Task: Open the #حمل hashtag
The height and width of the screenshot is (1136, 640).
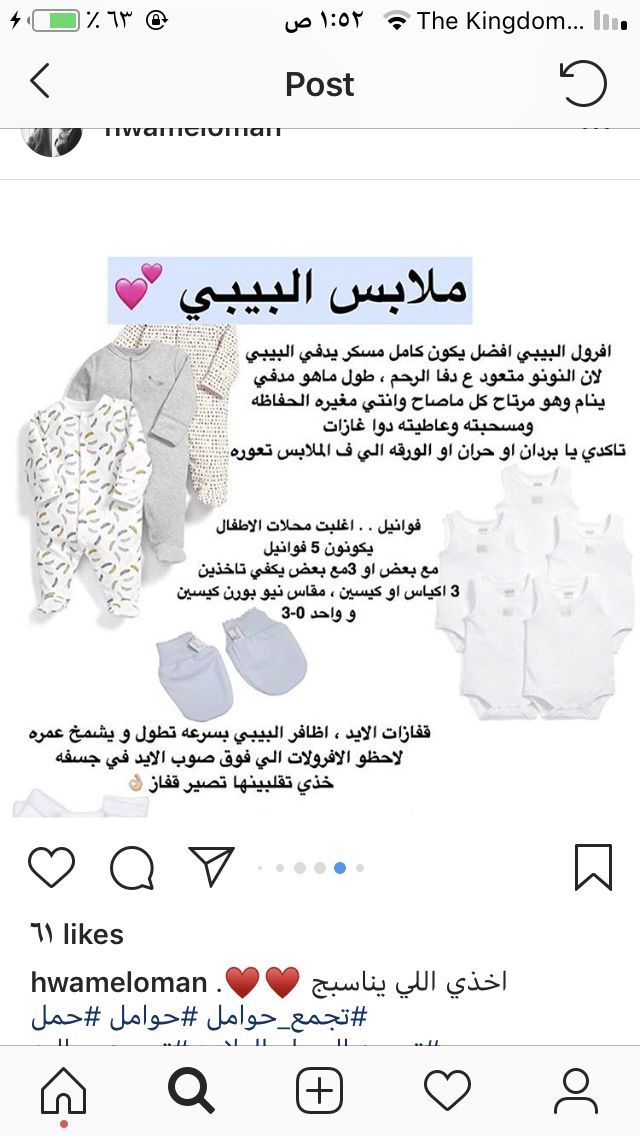Action: point(68,1018)
